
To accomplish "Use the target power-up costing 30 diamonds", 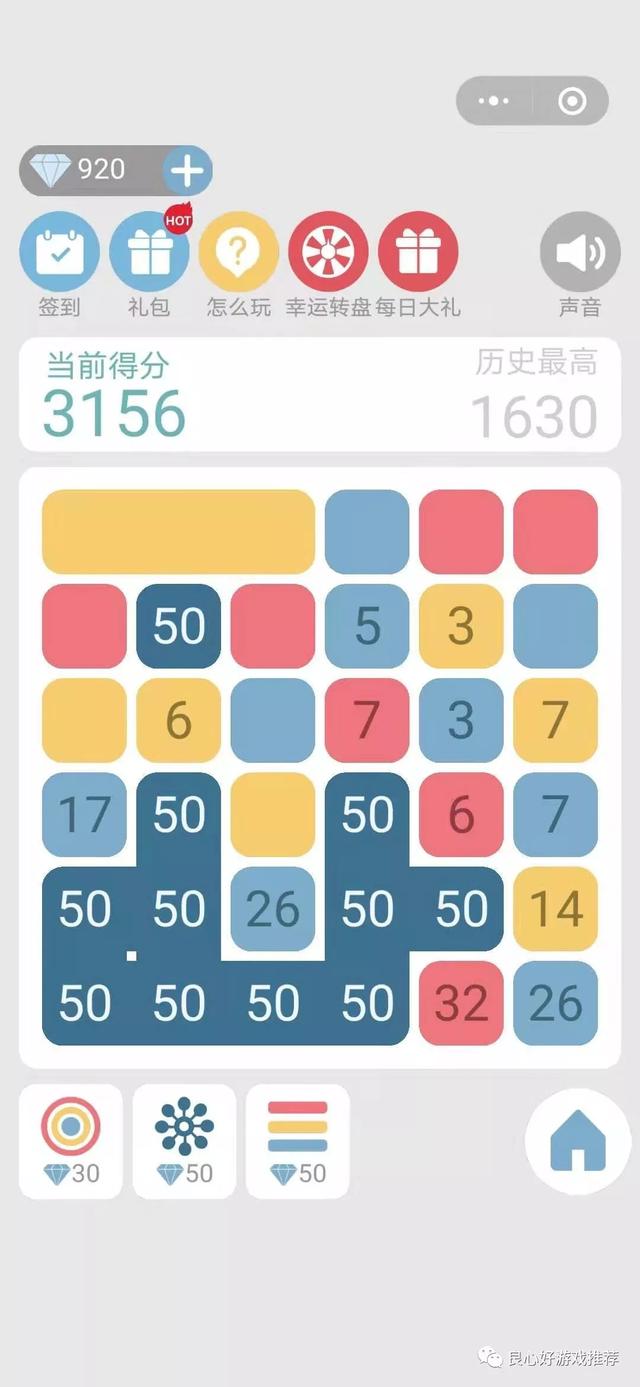I will point(70,1141).
